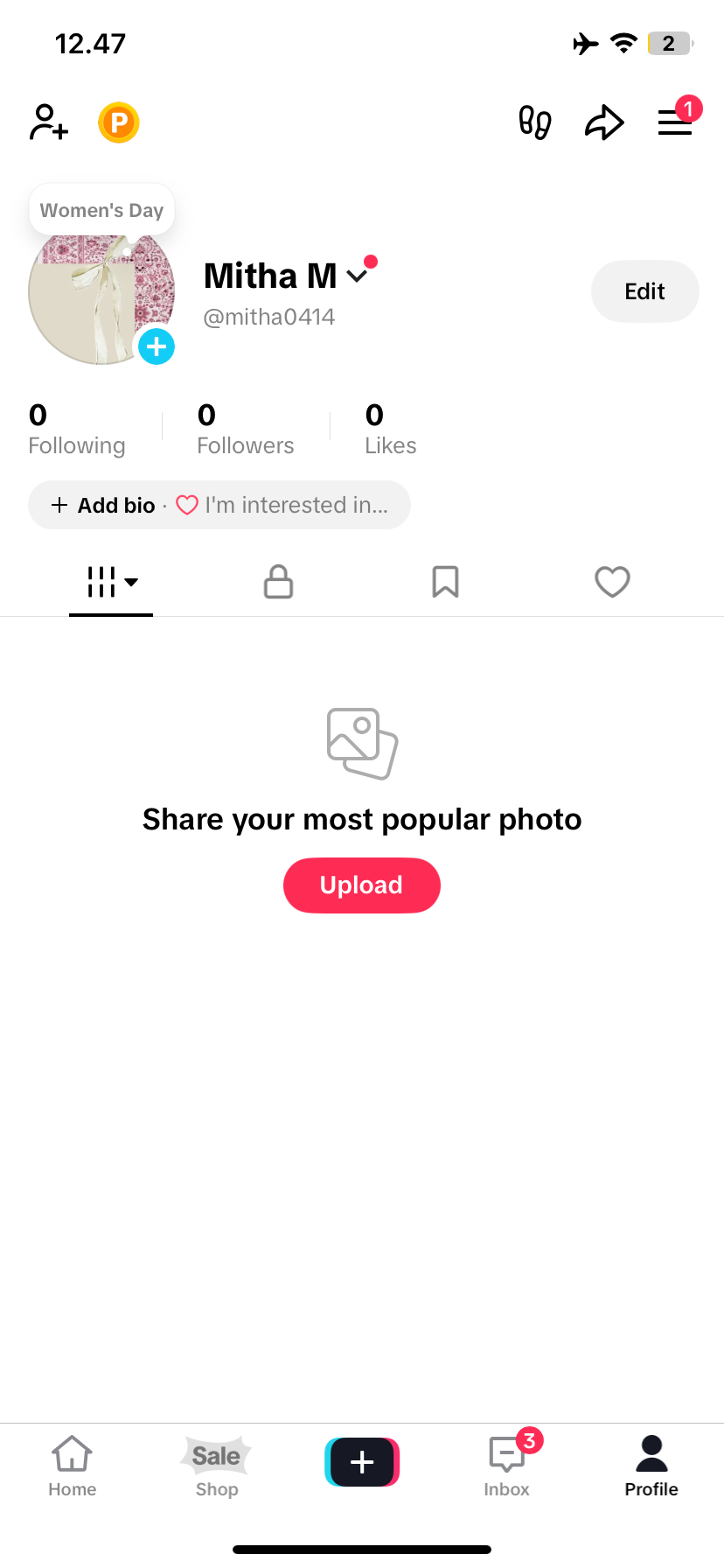Image resolution: width=724 pixels, height=1568 pixels.
Task: Create a new post with the plus button
Action: (362, 1462)
